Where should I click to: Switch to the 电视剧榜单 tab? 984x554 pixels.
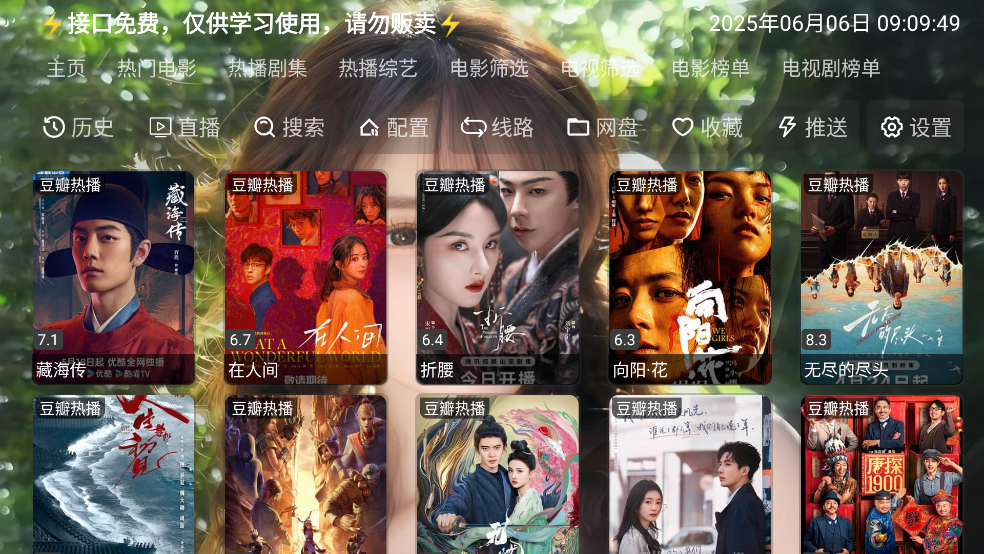pyautogui.click(x=831, y=69)
